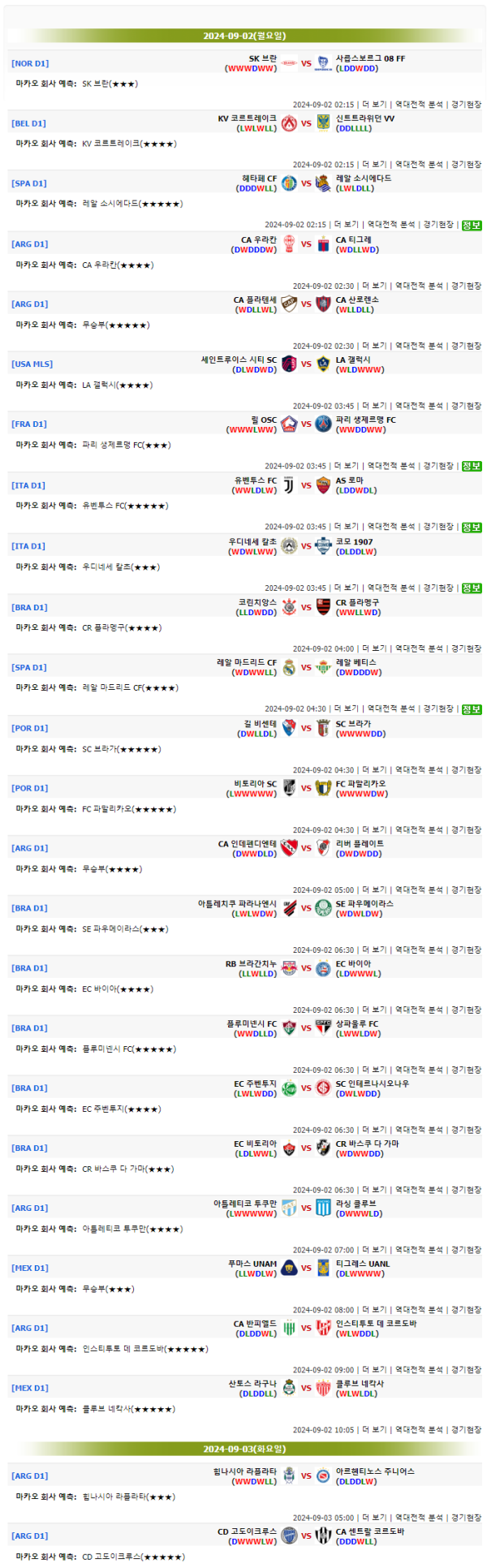The width and height of the screenshot is (487, 1568).
Task: Open 클루브 네칵사 team page
Action: [x=360, y=1384]
